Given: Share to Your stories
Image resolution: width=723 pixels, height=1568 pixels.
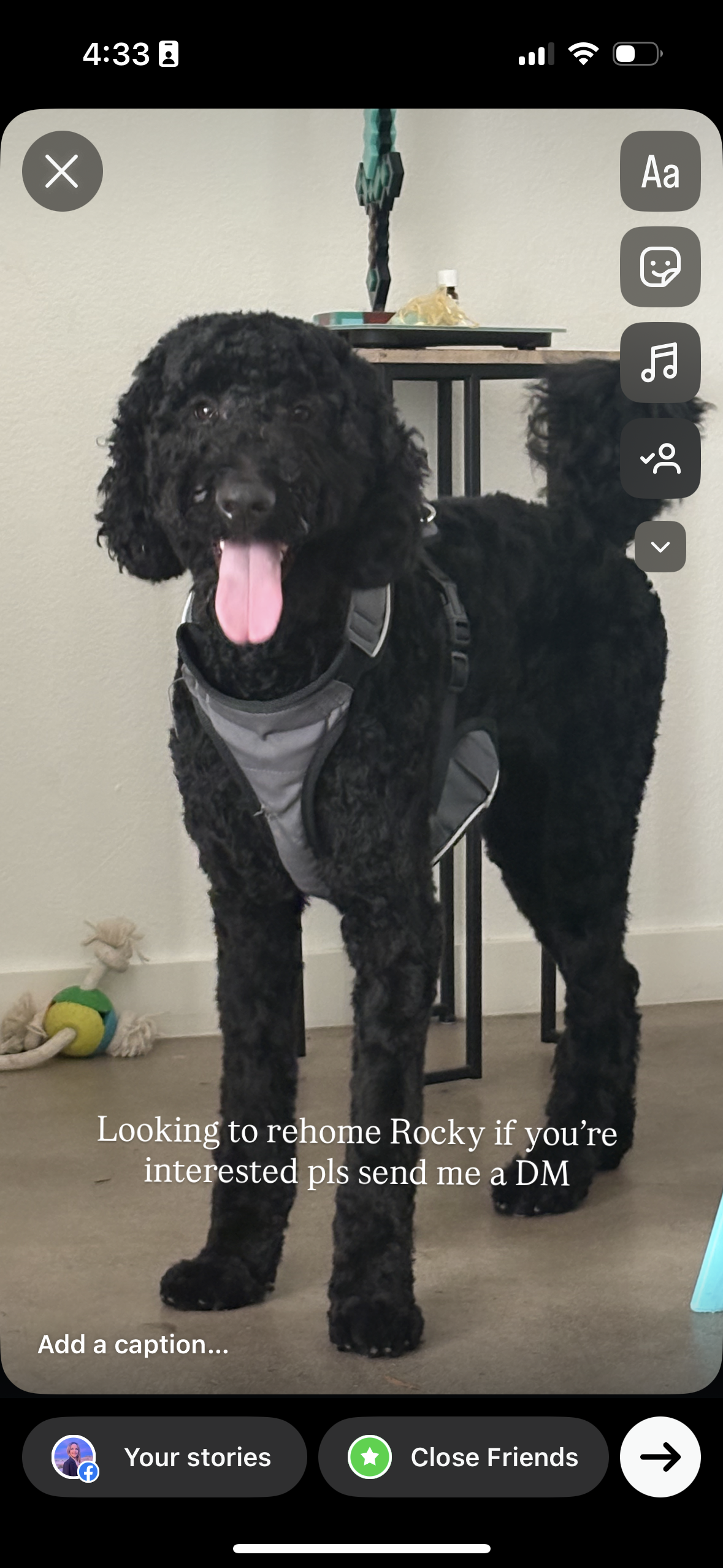Looking at the screenshot, I should pyautogui.click(x=164, y=1457).
